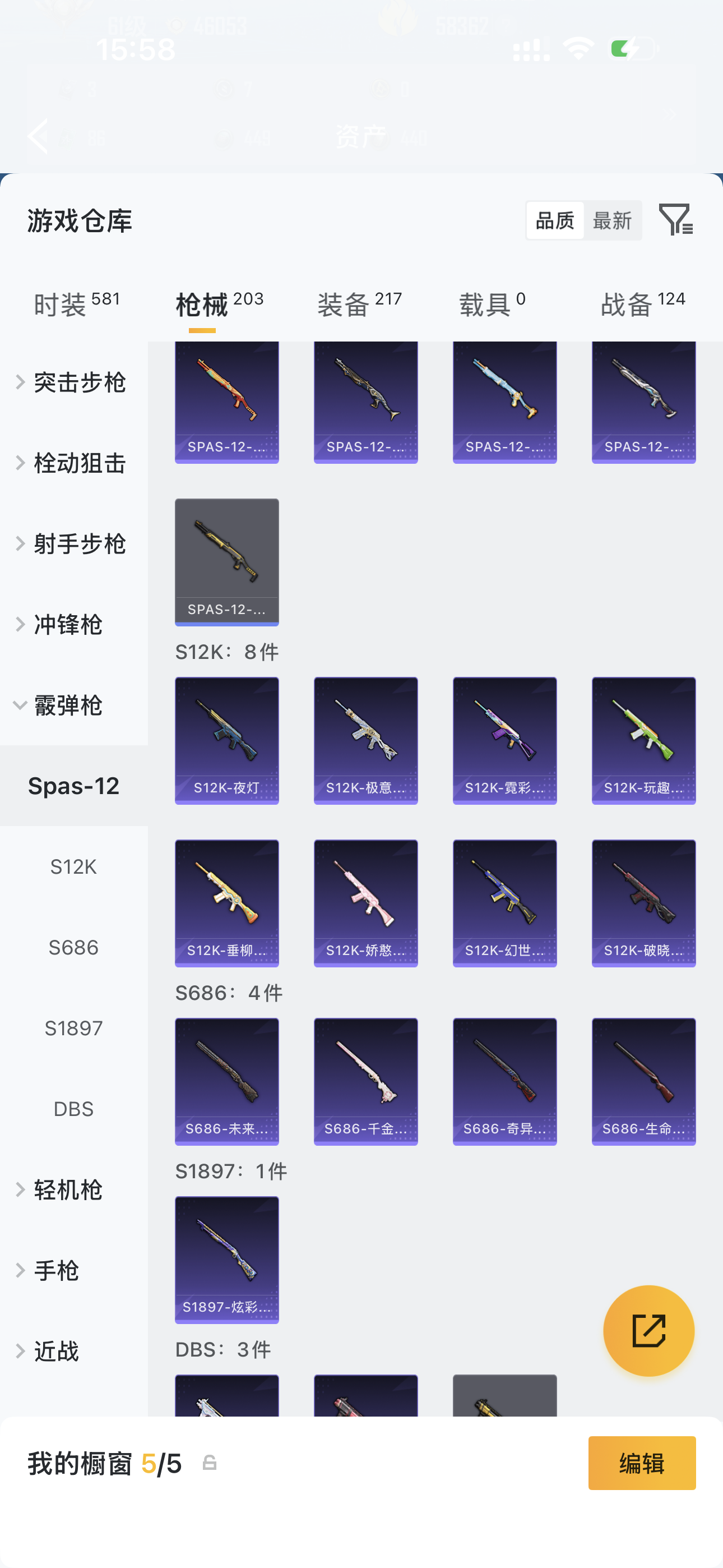The width and height of the screenshot is (723, 1568).
Task: Open the S12K-破晓 skin tile
Action: 643,903
